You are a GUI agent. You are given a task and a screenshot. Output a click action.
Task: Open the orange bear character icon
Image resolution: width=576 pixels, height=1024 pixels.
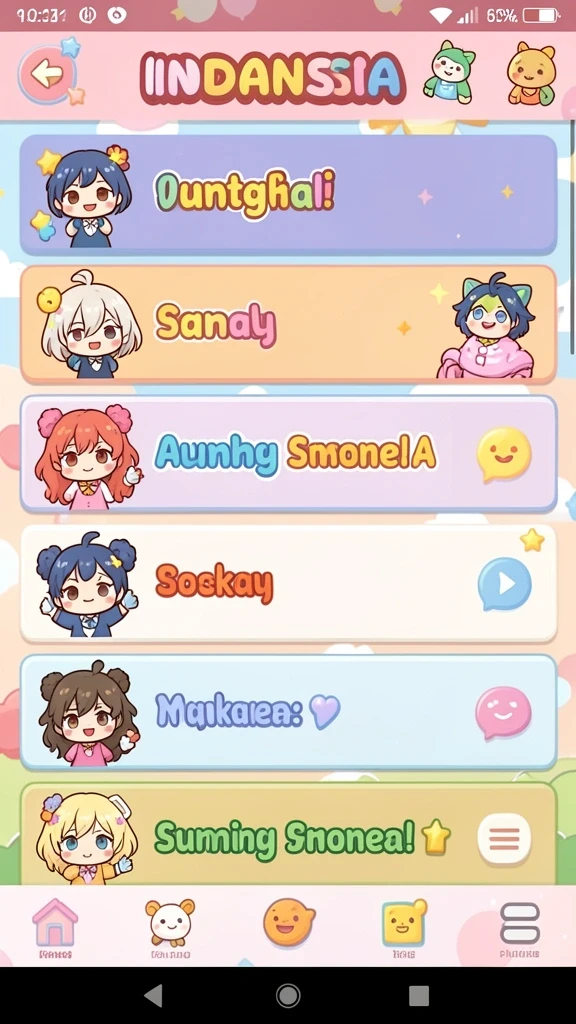(x=531, y=74)
